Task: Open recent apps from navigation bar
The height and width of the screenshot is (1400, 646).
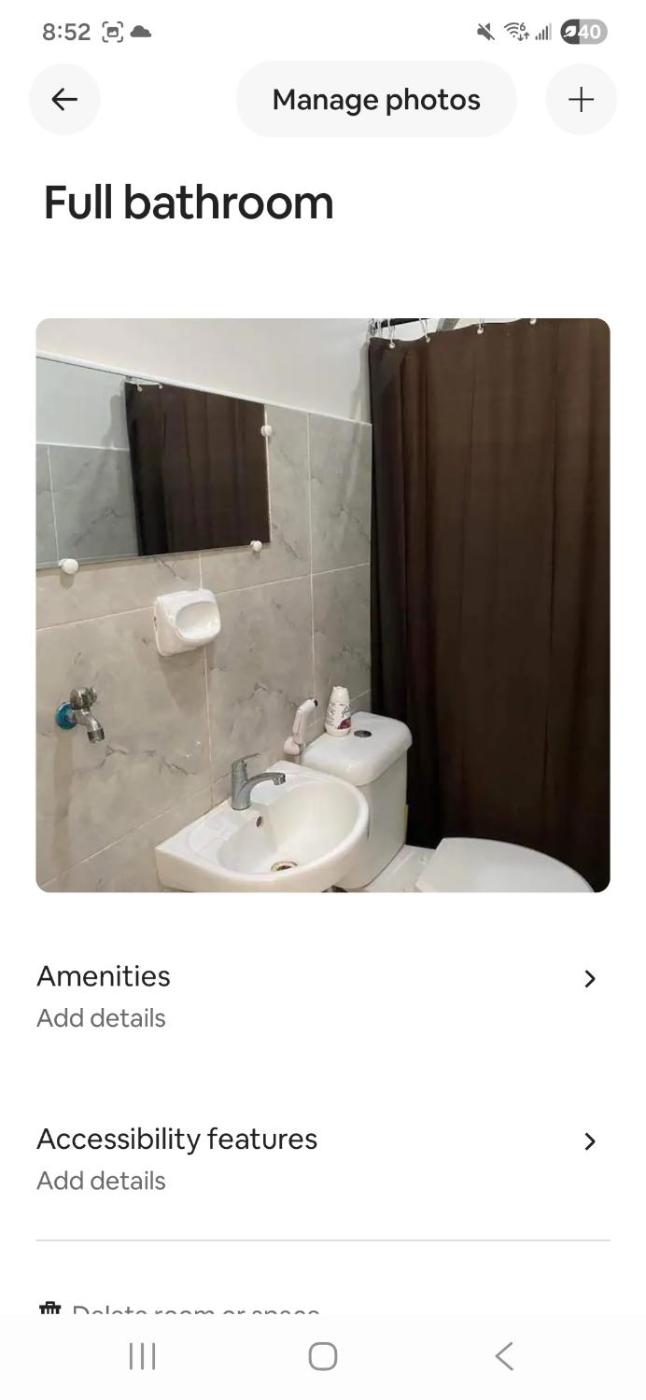Action: click(x=143, y=1356)
